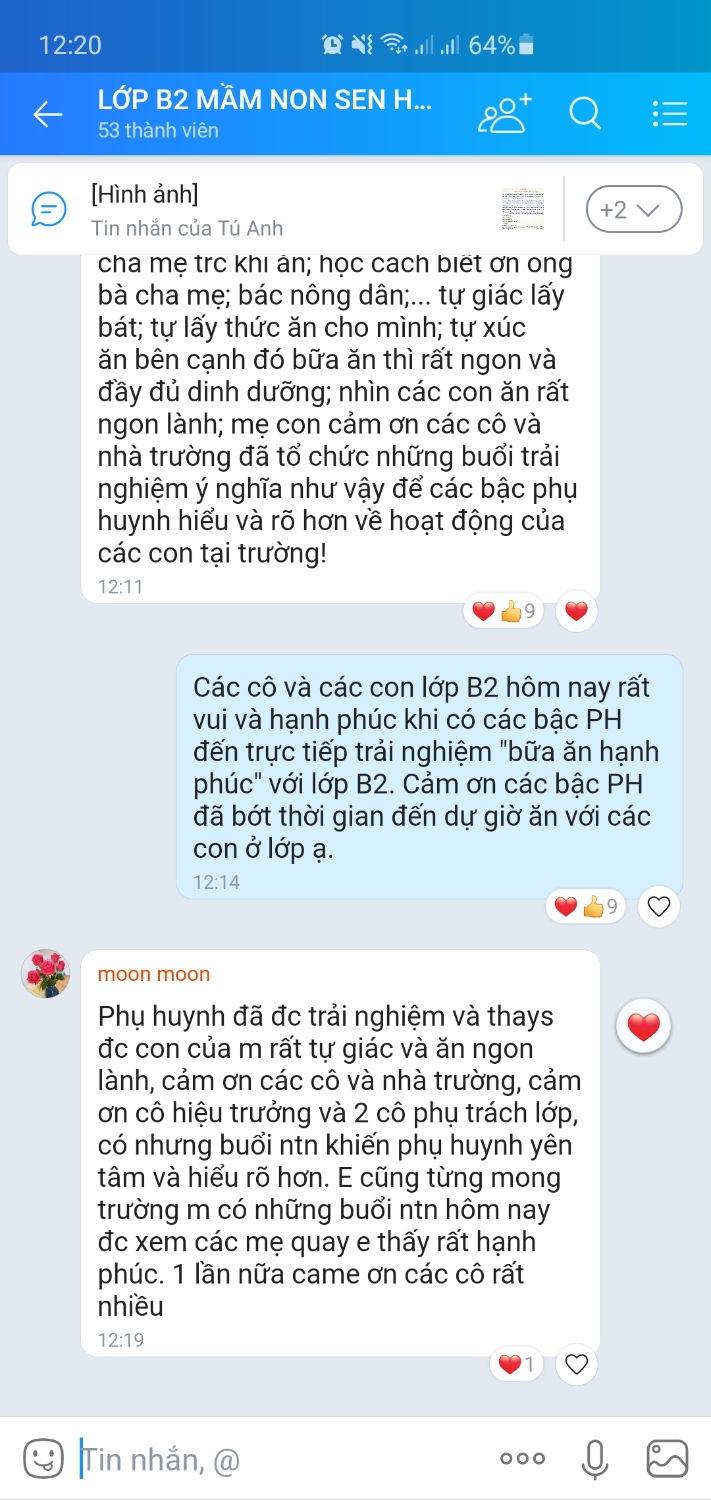This screenshot has width=711, height=1500.
Task: Open the sticker and emoji picker
Action: (43, 1459)
